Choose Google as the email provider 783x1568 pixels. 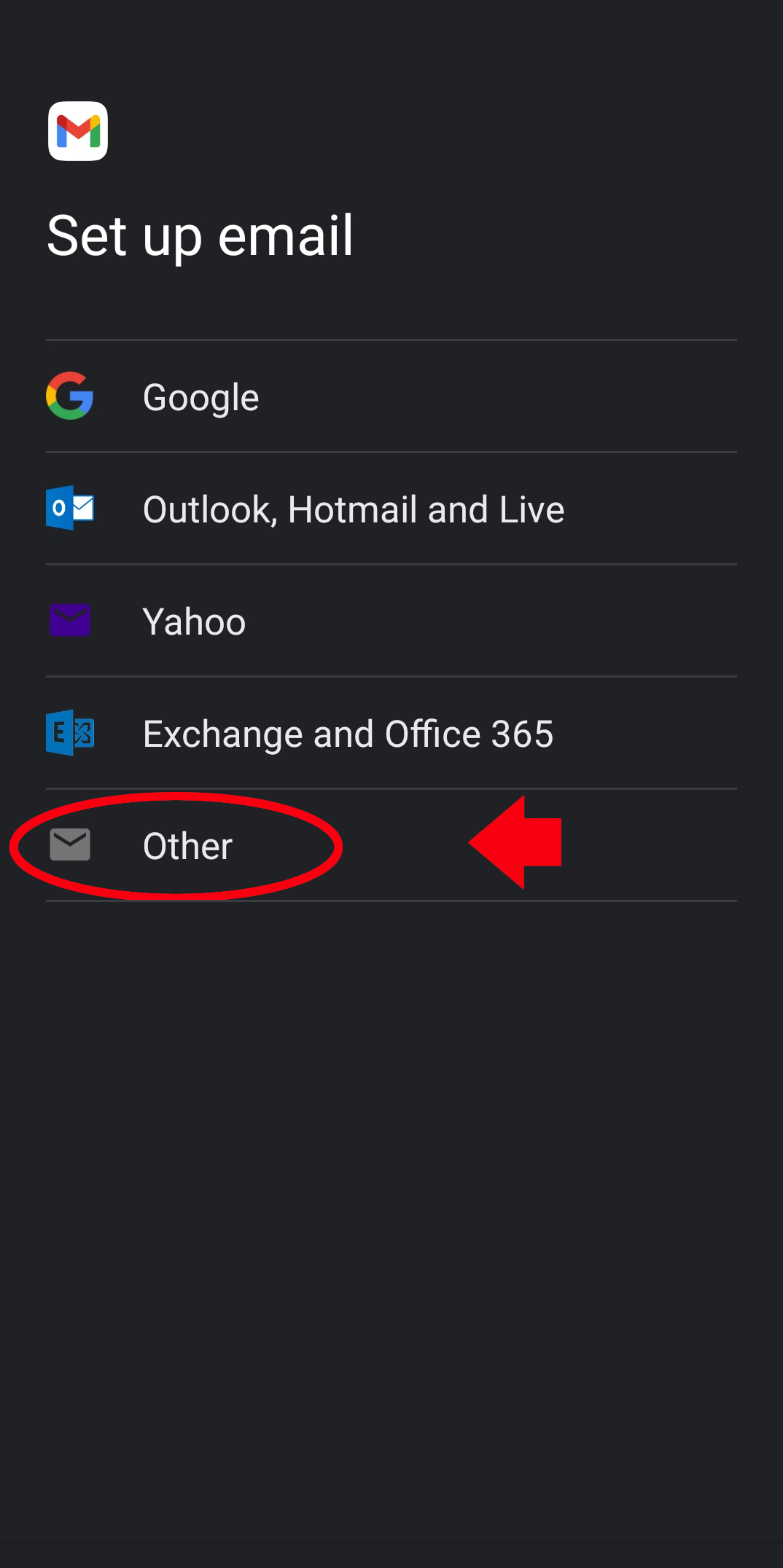pos(201,397)
